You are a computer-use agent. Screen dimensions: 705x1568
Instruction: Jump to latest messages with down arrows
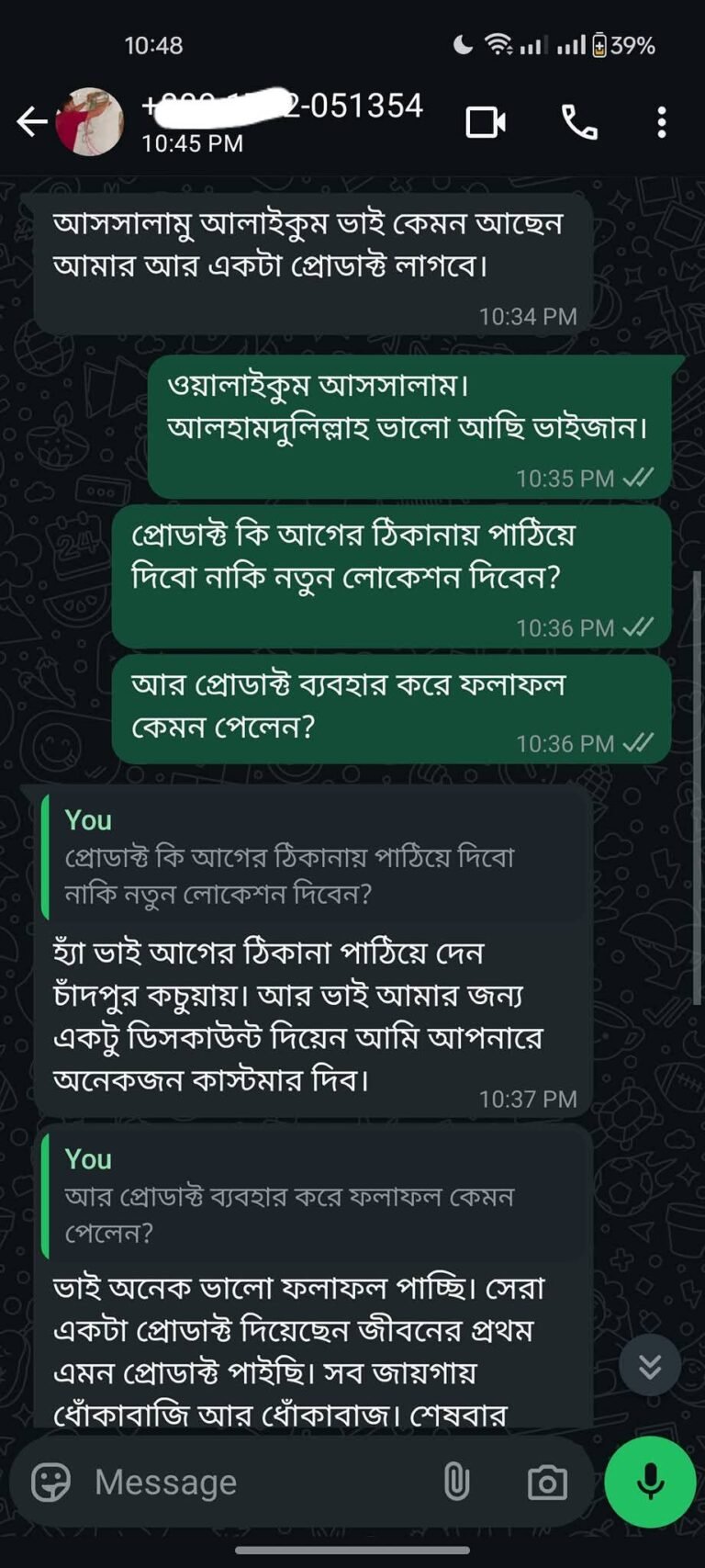coord(650,1366)
